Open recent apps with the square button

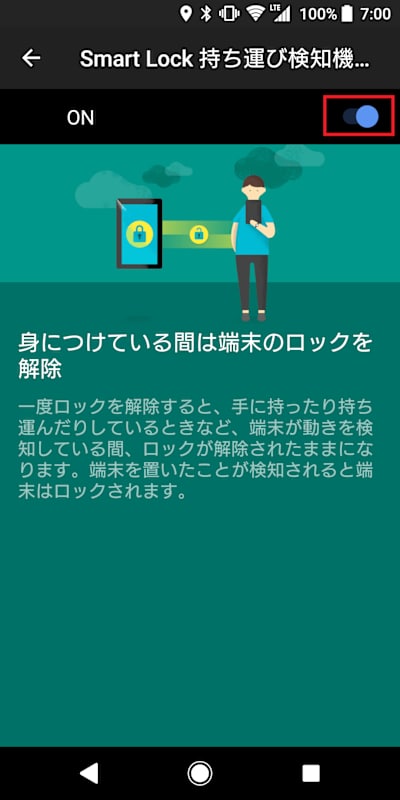point(311,773)
